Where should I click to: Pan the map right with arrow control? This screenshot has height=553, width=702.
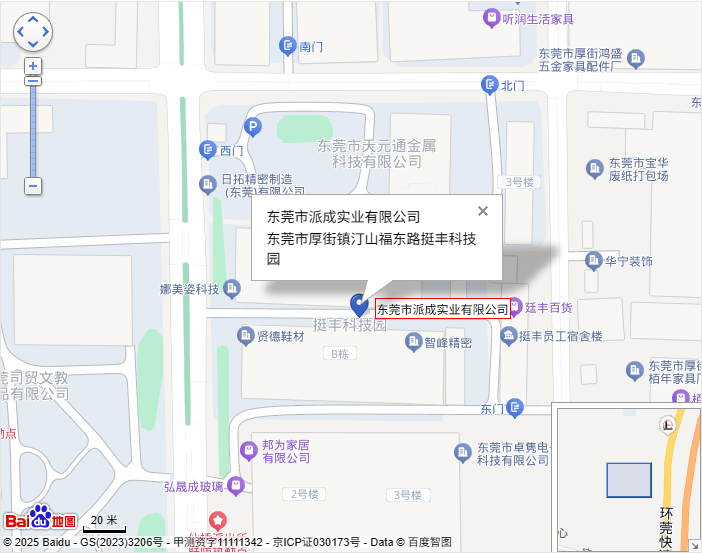point(44,31)
